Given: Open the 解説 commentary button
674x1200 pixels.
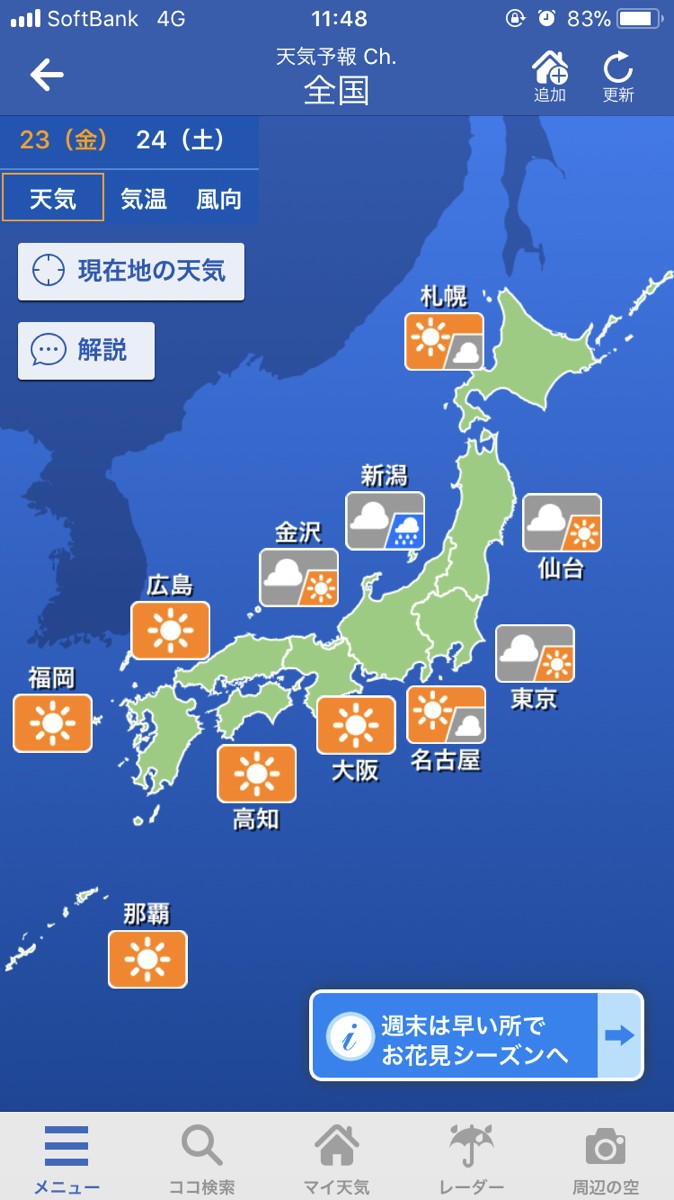Looking at the screenshot, I should 86,350.
